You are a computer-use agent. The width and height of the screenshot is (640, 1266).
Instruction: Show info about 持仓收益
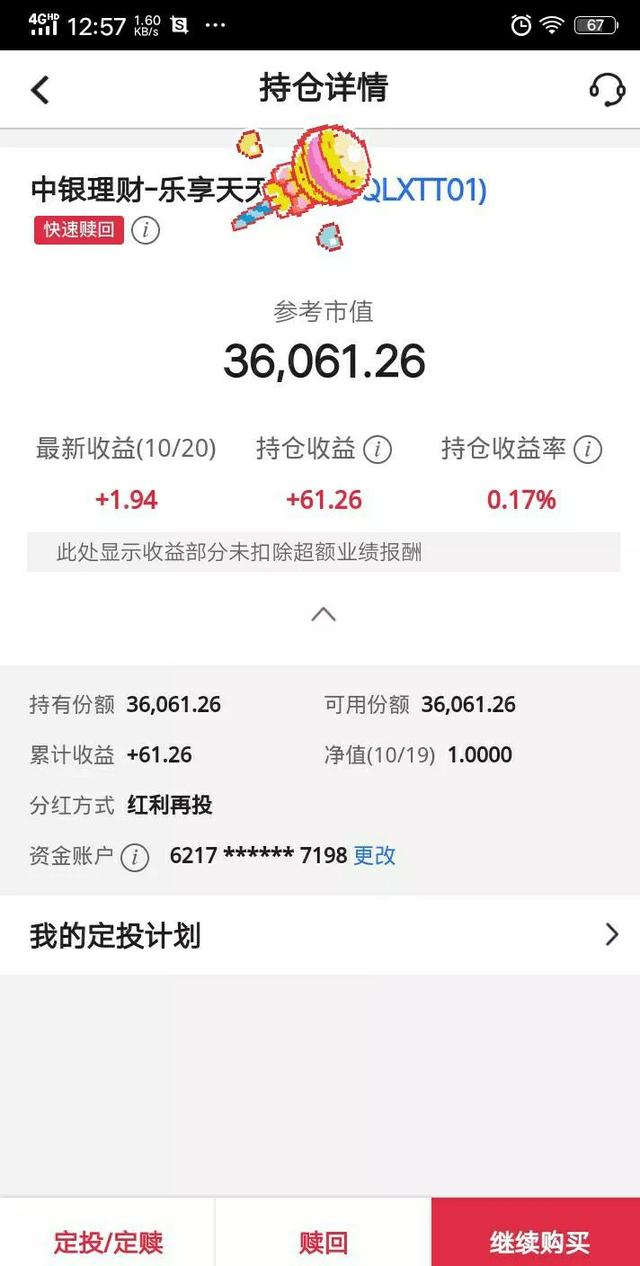[x=377, y=450]
